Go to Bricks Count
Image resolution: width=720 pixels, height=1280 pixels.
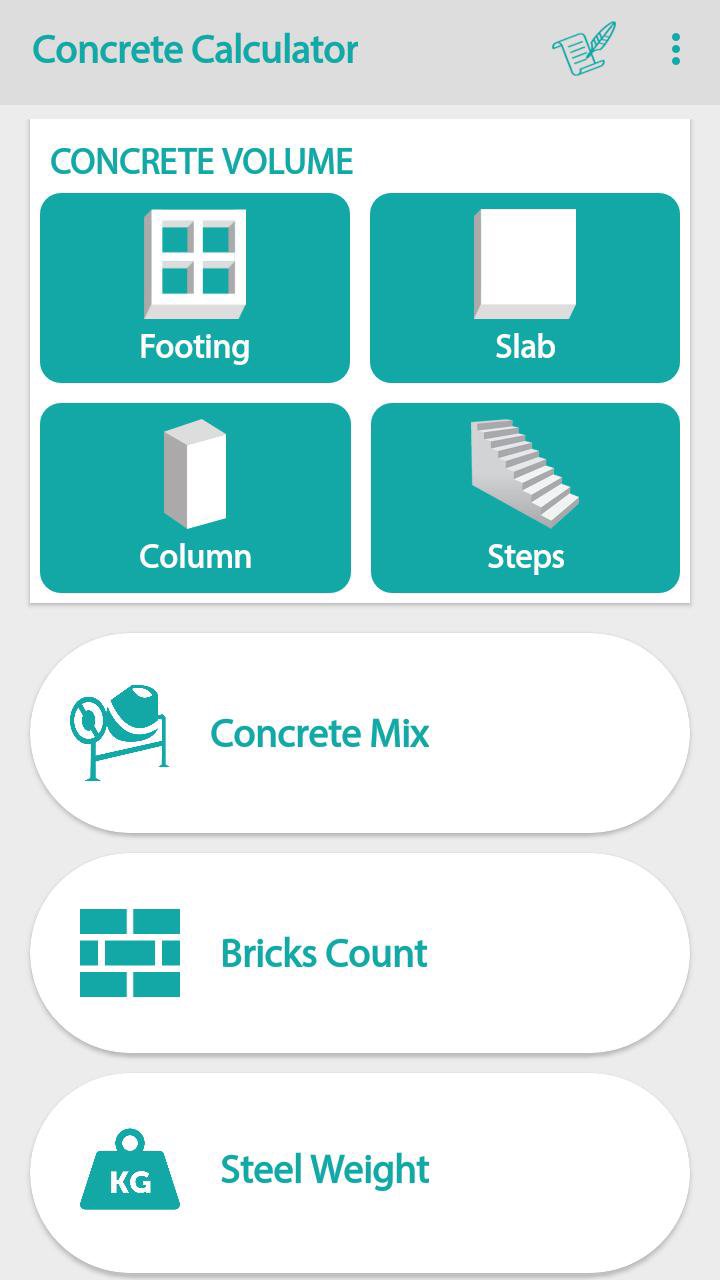coord(360,953)
